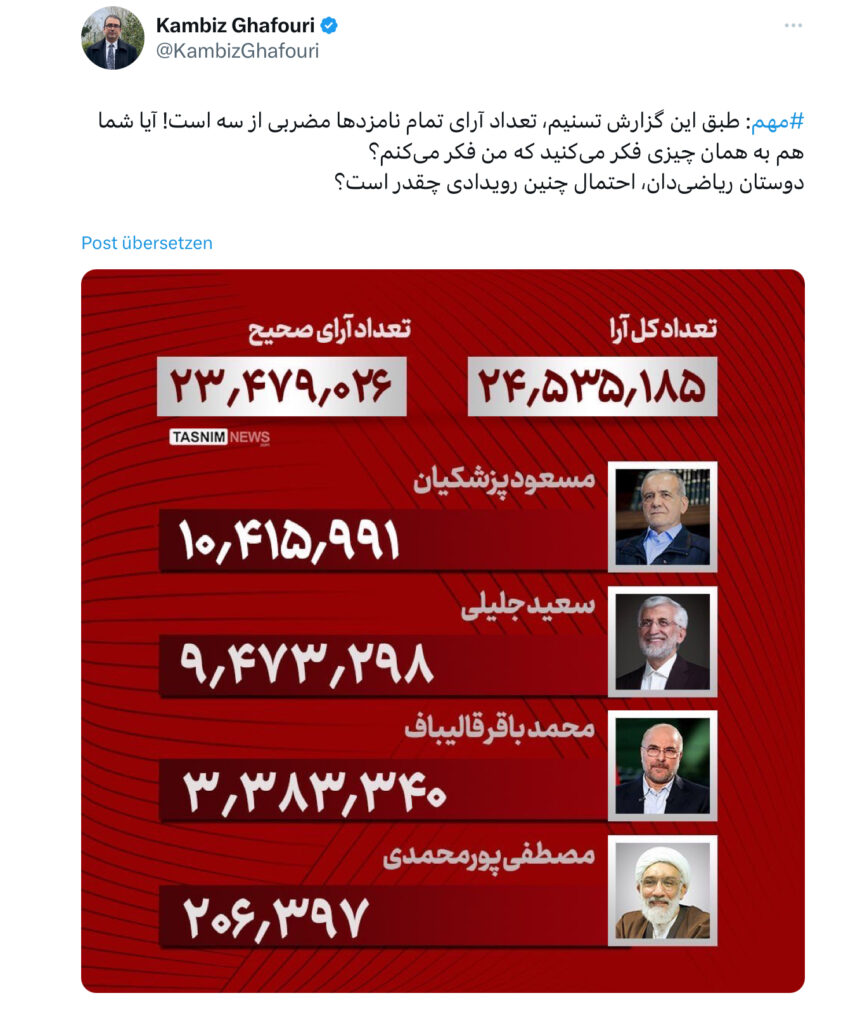Open the attached Tasnim News results image
The height and width of the screenshot is (1024, 867).
(443, 630)
